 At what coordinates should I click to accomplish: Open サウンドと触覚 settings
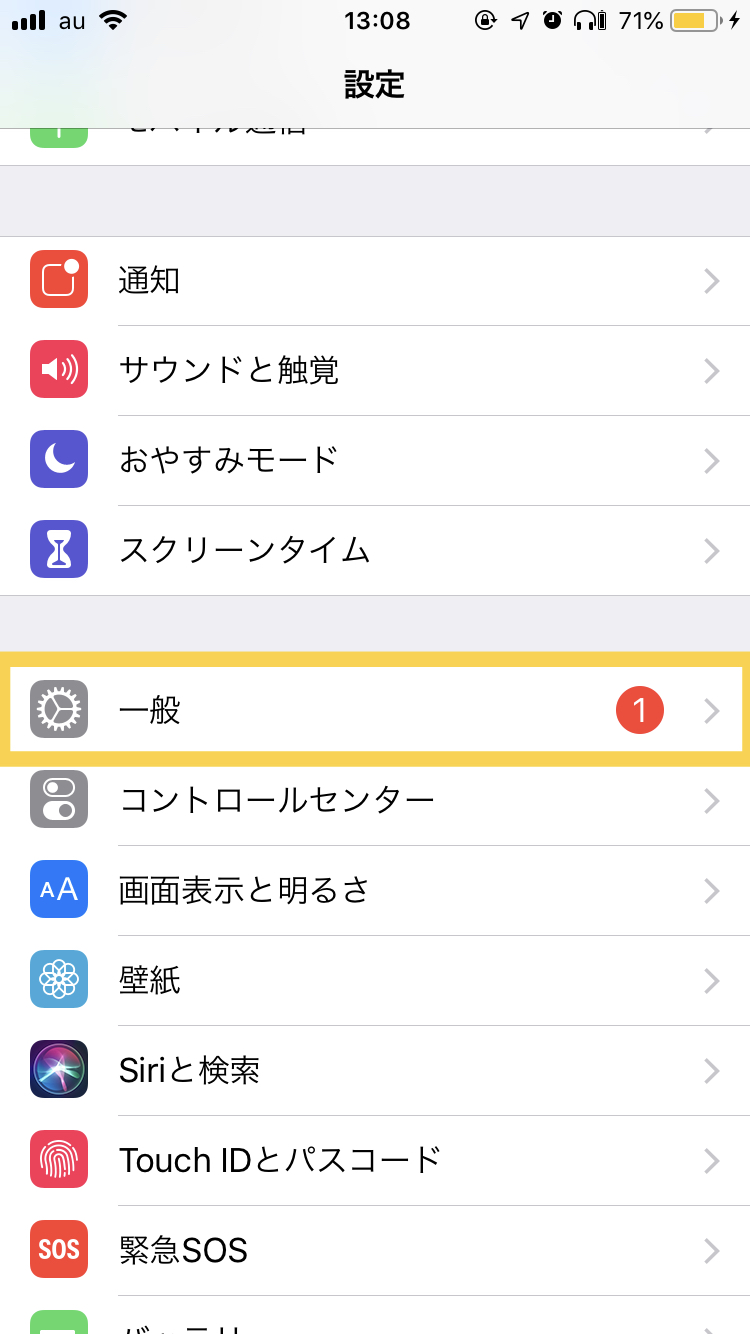375,371
